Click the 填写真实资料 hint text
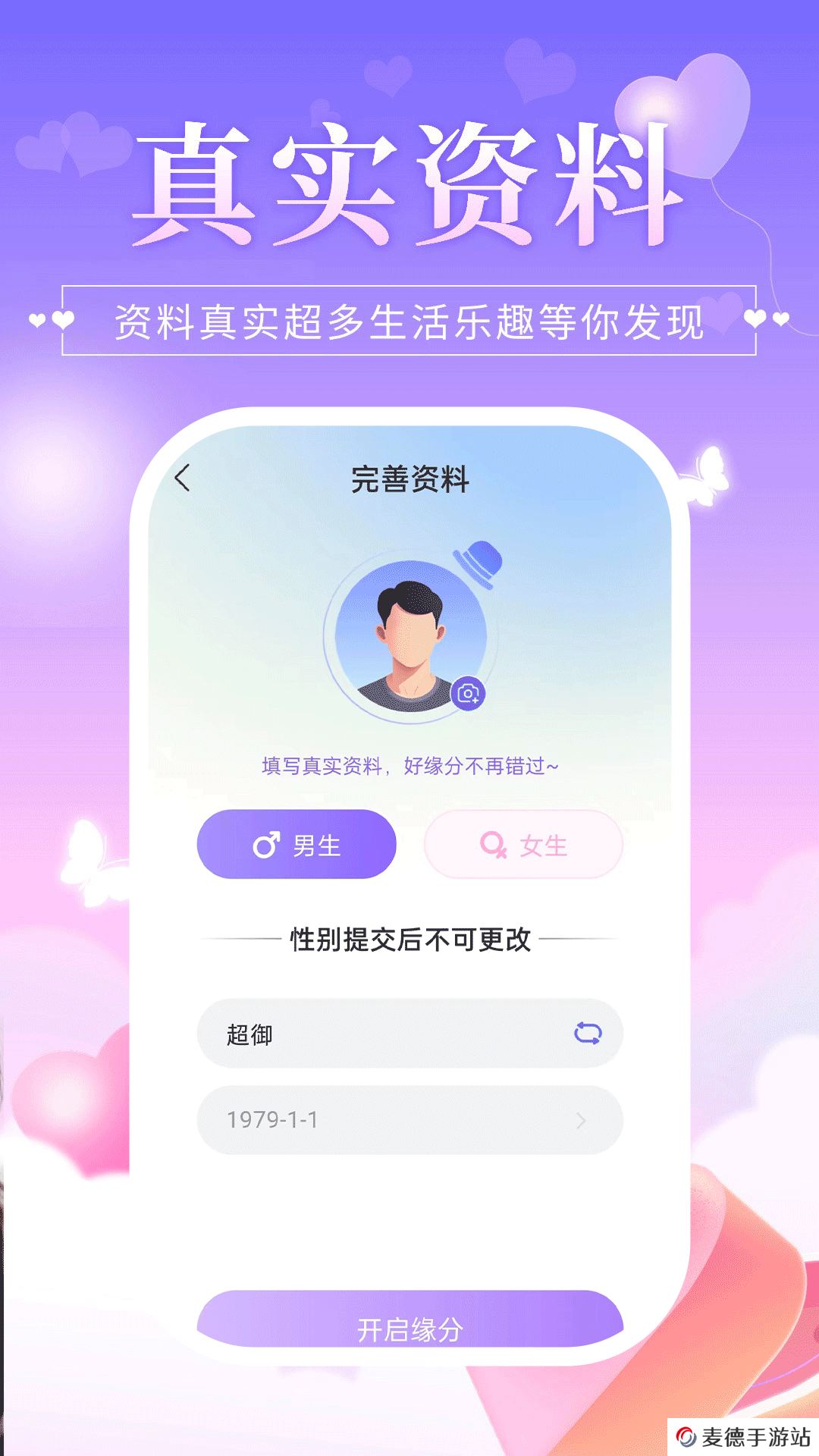The width and height of the screenshot is (819, 1456). tap(408, 767)
